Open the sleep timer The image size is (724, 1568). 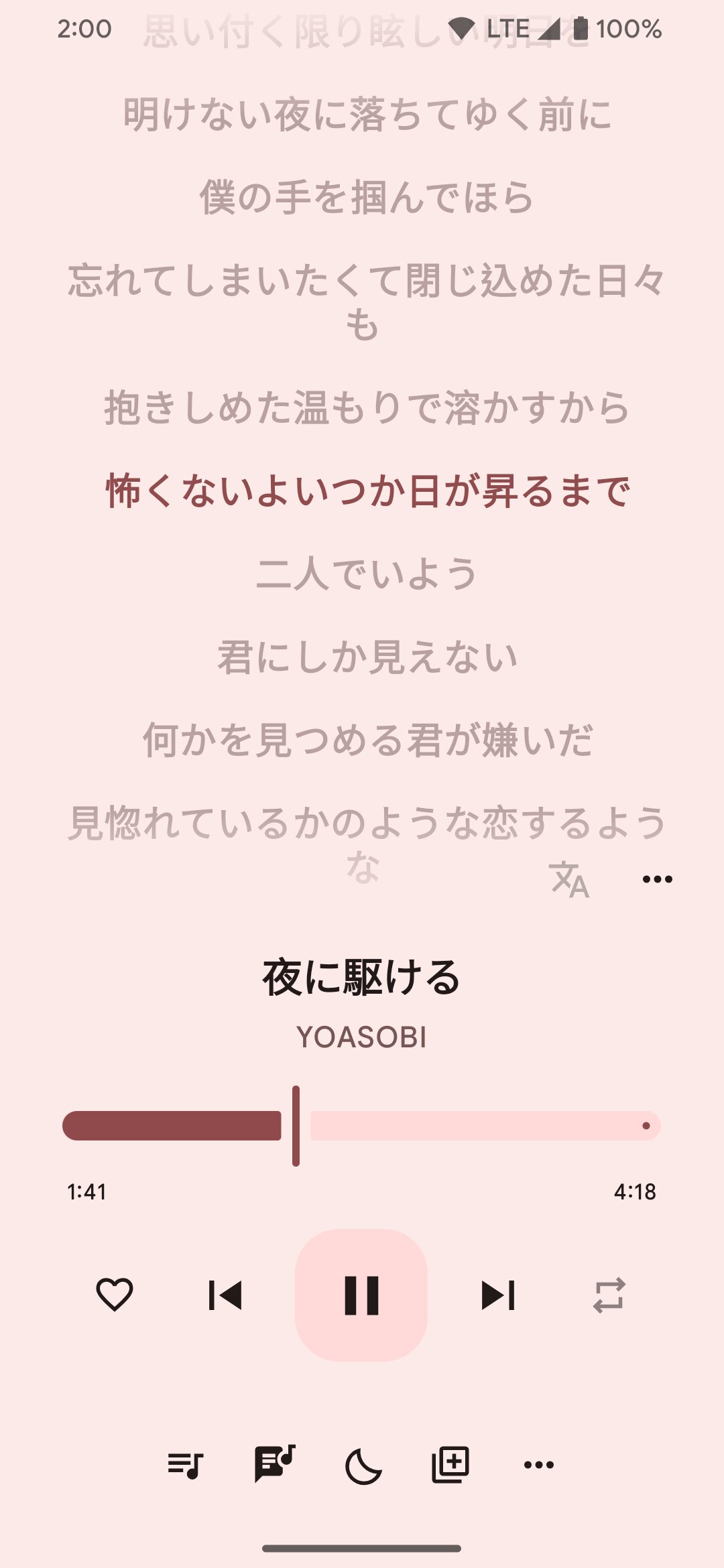click(x=363, y=1465)
